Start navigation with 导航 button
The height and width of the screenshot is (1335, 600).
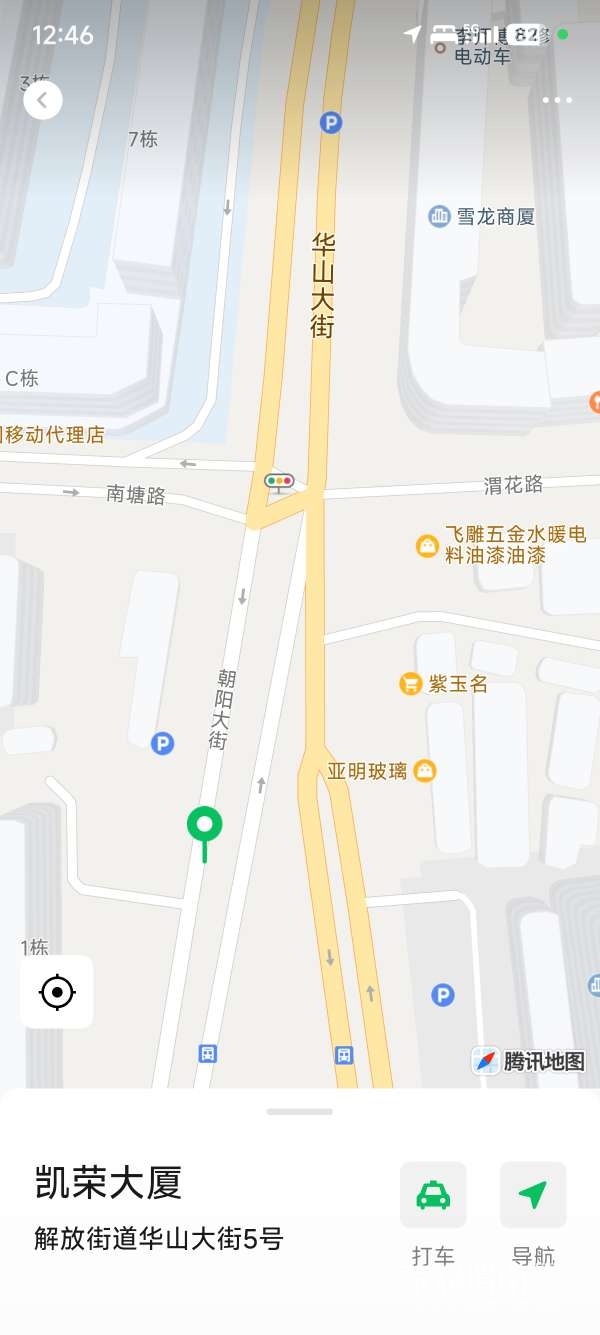533,1195
